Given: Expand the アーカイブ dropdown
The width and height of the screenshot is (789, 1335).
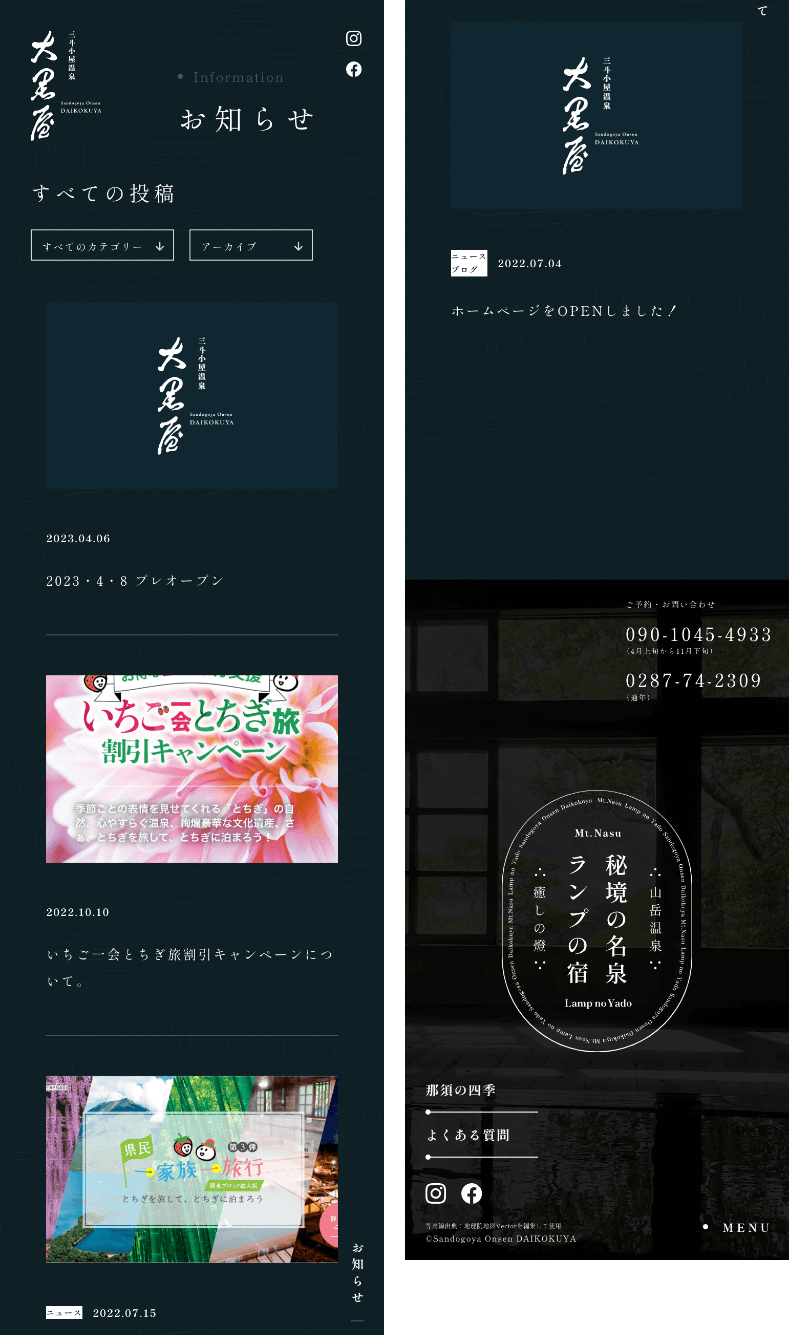Looking at the screenshot, I should pyautogui.click(x=251, y=246).
